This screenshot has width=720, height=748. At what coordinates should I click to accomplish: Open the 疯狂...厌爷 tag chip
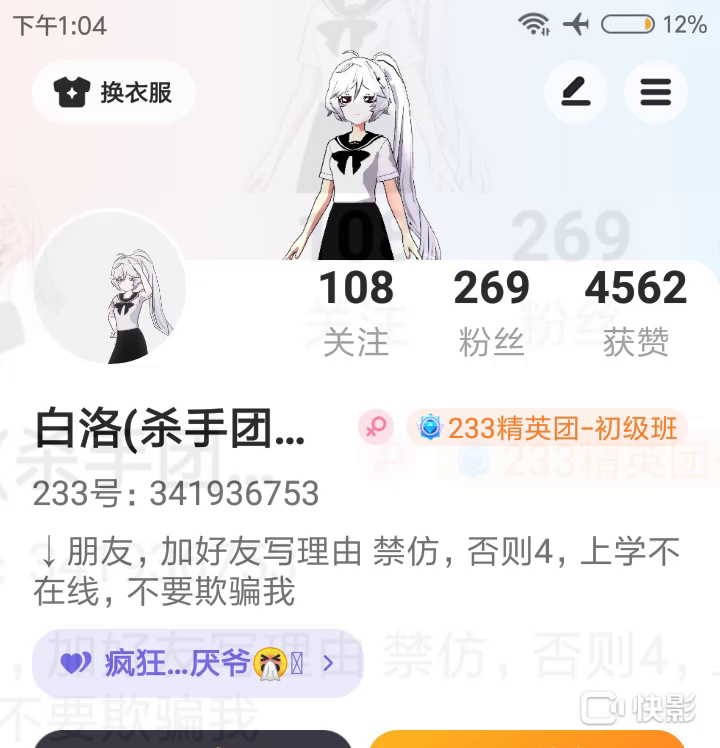click(x=197, y=662)
